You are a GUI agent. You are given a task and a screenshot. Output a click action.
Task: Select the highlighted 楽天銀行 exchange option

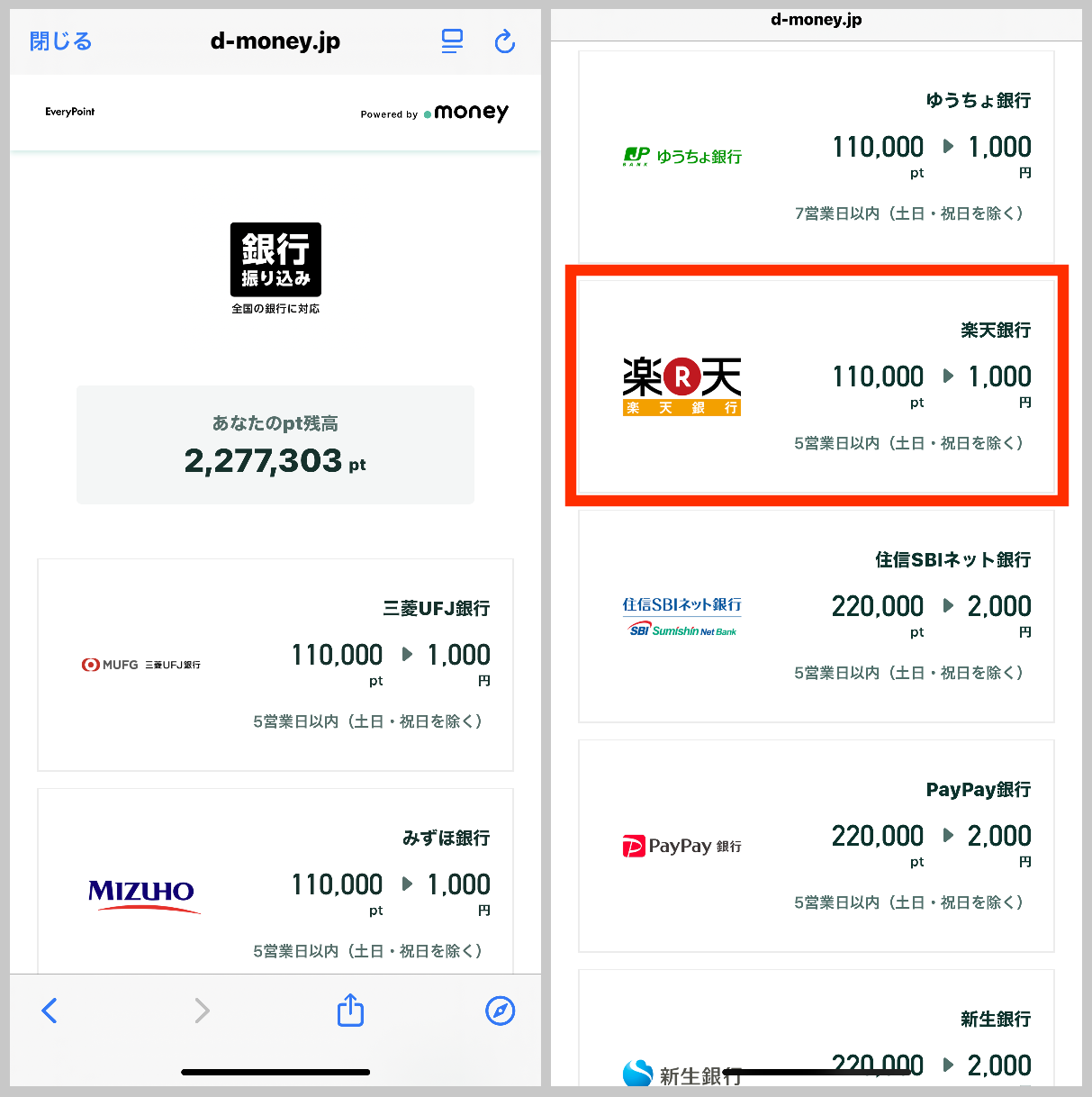pyautogui.click(x=816, y=385)
